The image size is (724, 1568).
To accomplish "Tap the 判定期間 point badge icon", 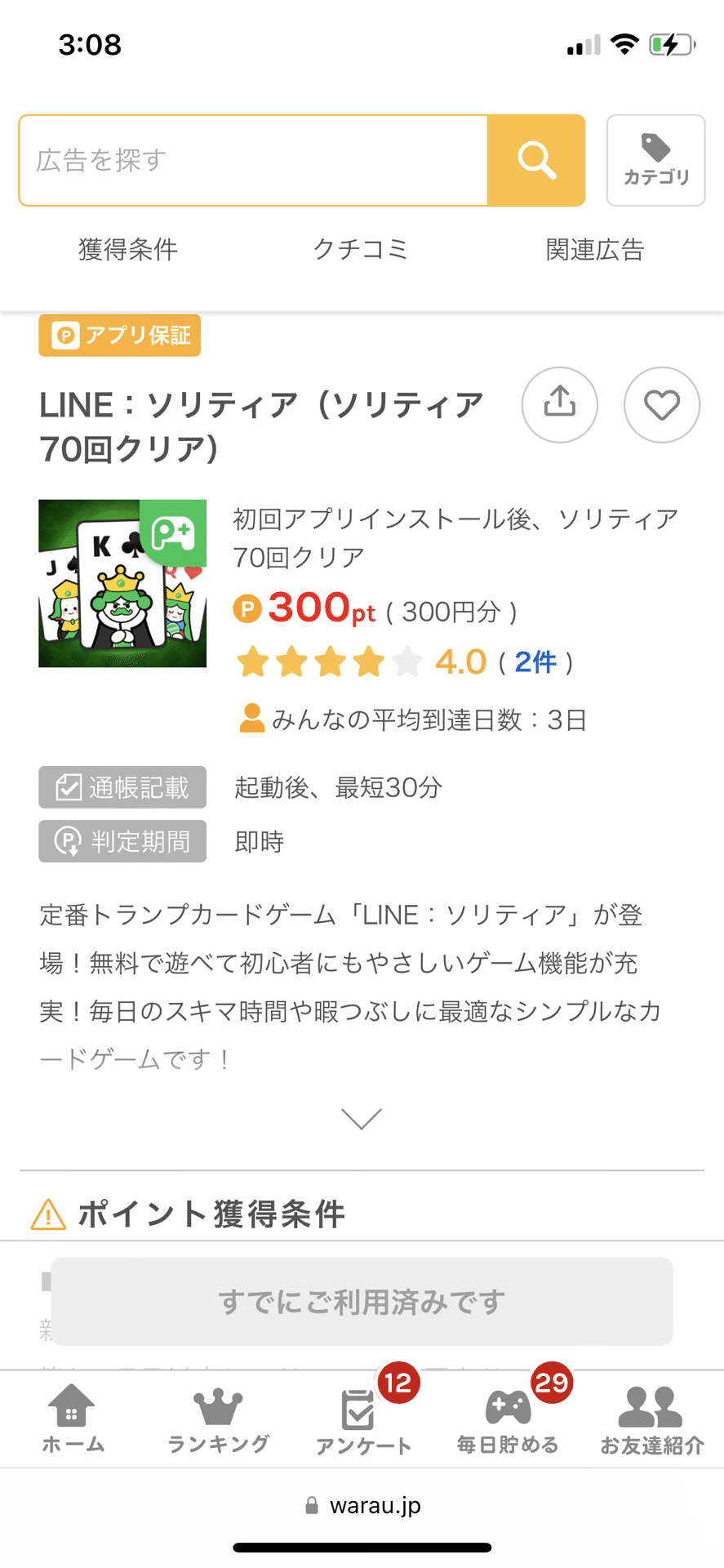I will pyautogui.click(x=65, y=840).
